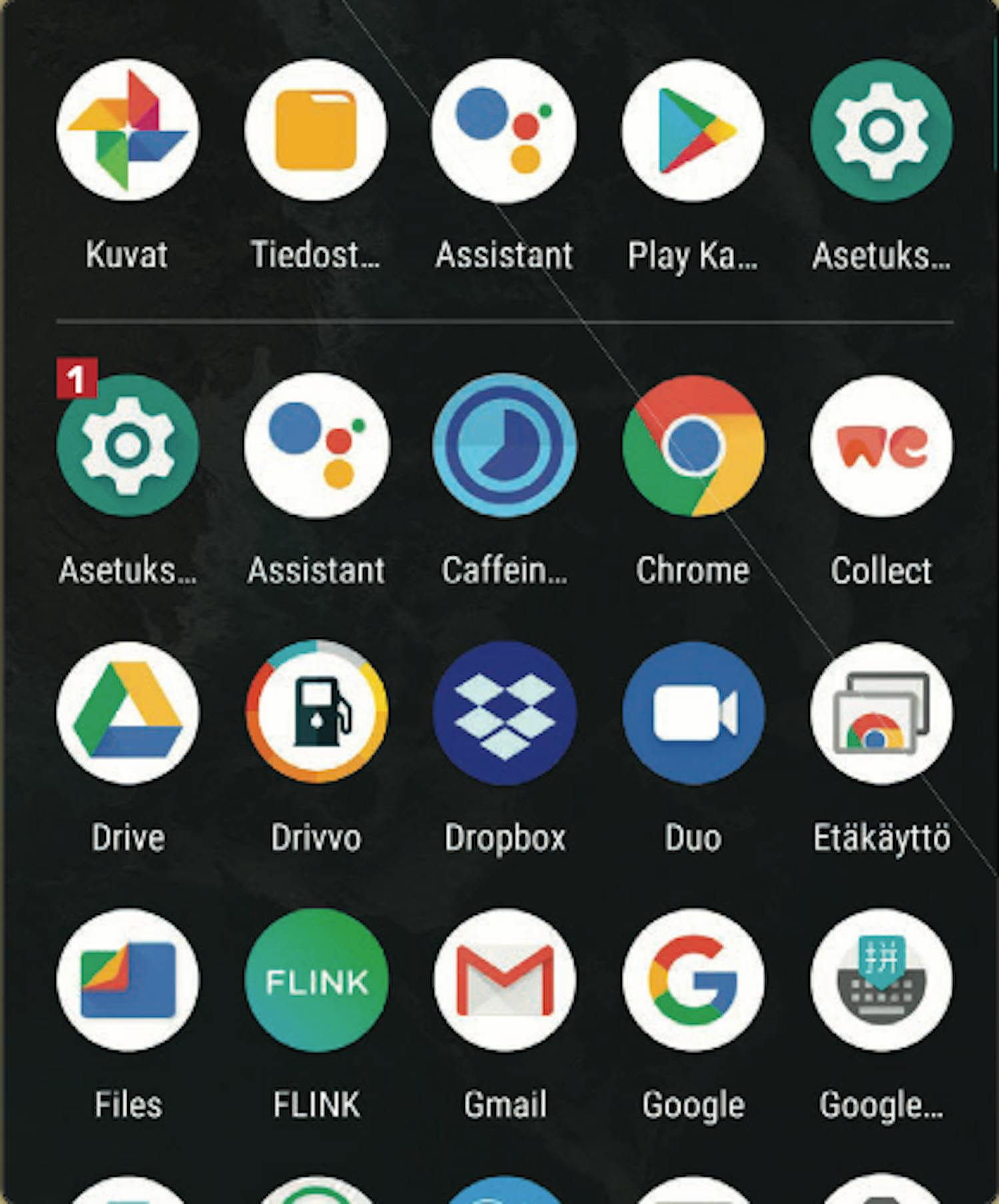
Task: Open Gmail
Action: 504,980
